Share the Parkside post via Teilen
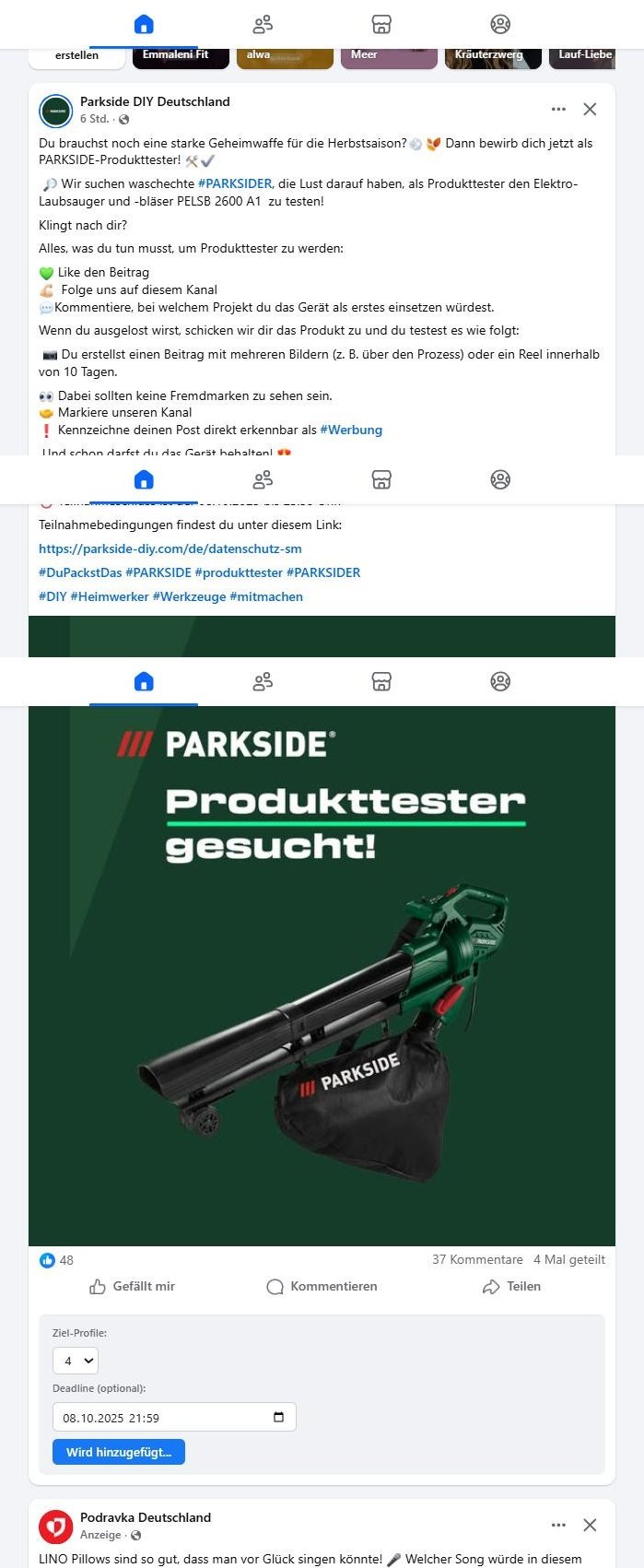Viewport: 644px width, 1568px height. pos(511,1287)
